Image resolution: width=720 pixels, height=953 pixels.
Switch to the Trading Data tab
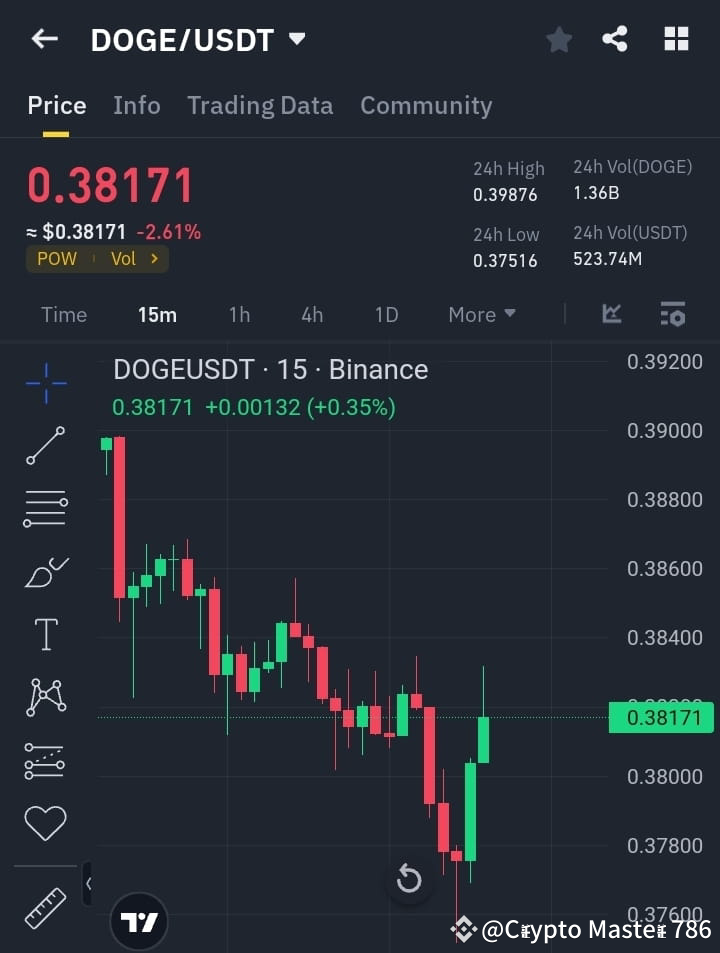tap(260, 105)
